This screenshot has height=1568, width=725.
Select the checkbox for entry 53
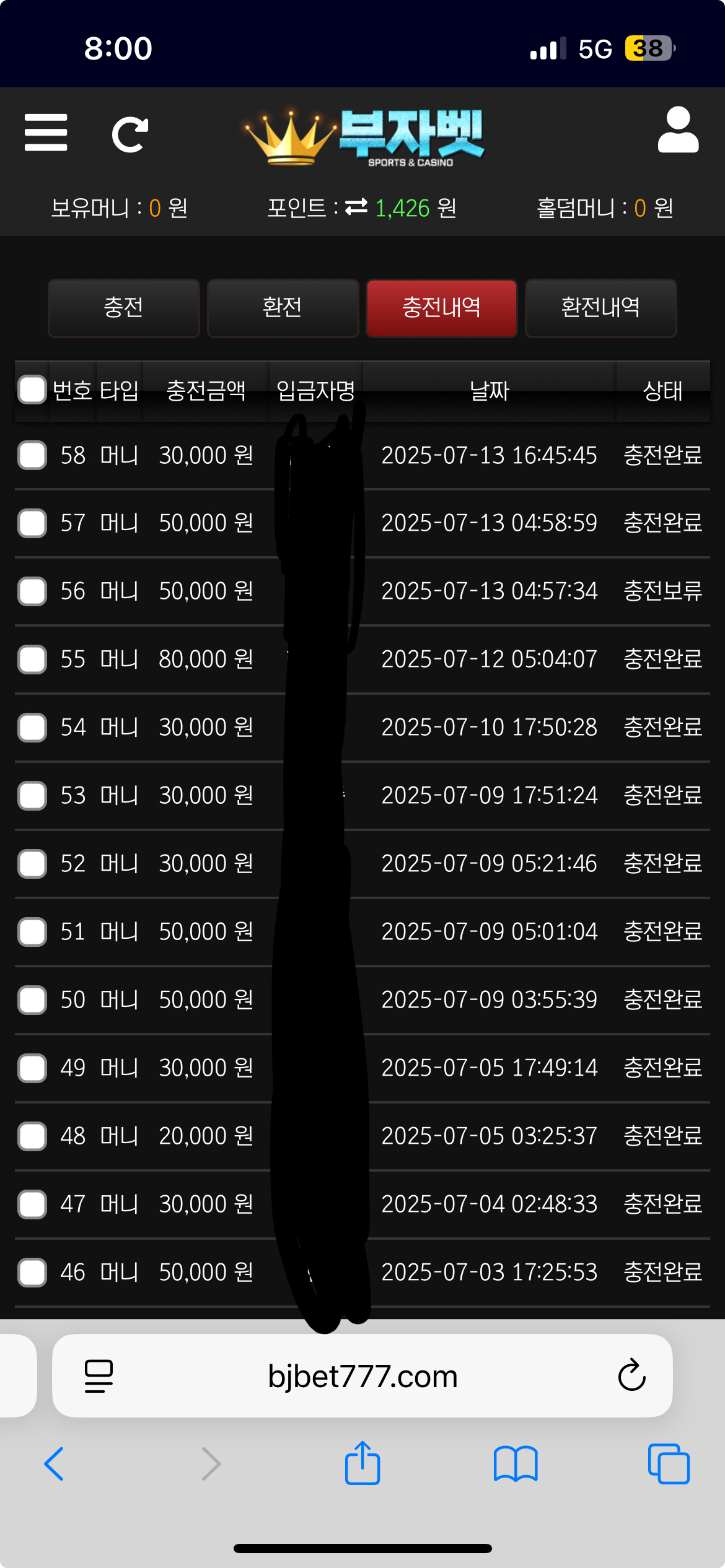click(x=32, y=796)
